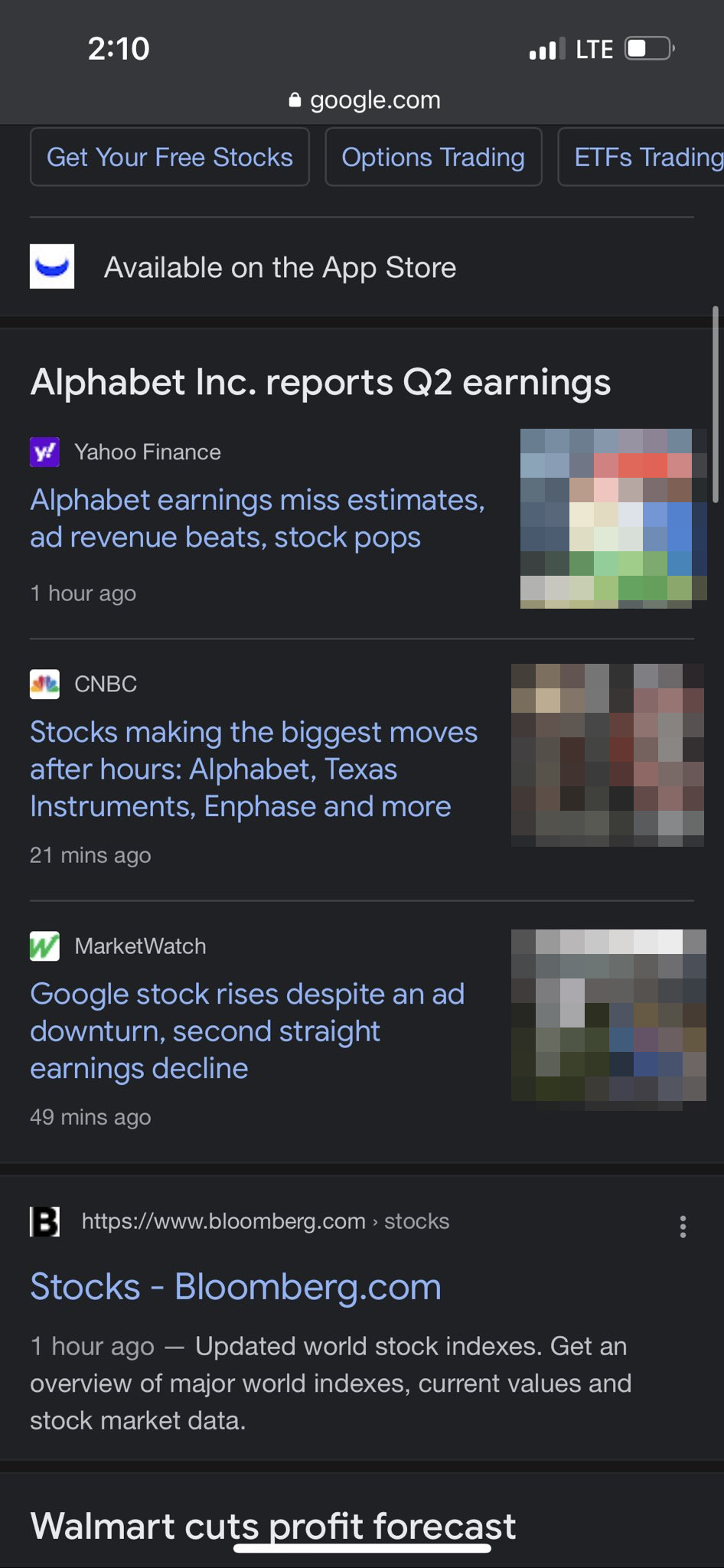Tap the Yahoo Finance logo icon
Image resolution: width=724 pixels, height=1568 pixels.
pos(44,452)
